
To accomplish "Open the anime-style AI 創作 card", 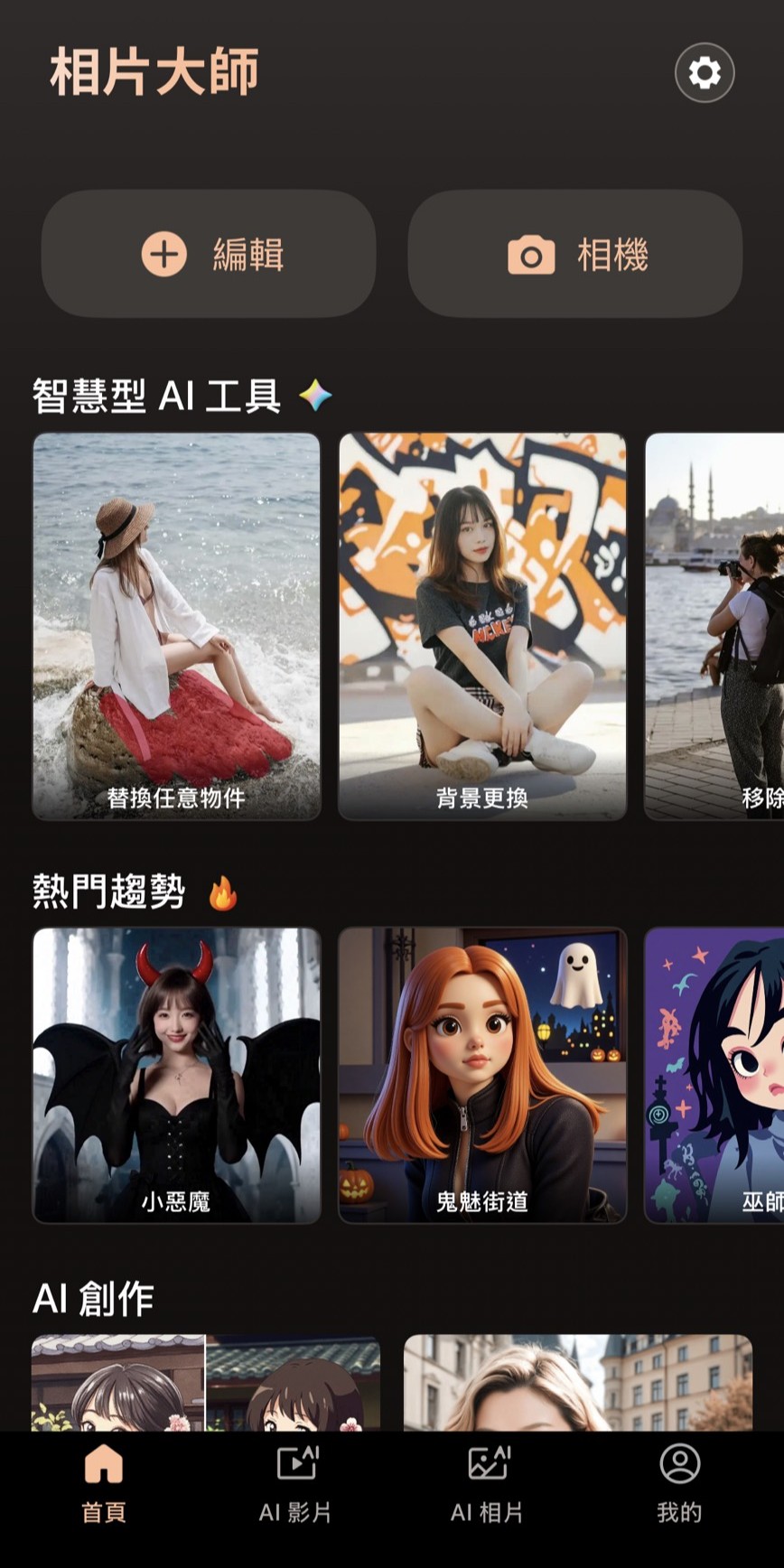I will (x=206, y=1383).
